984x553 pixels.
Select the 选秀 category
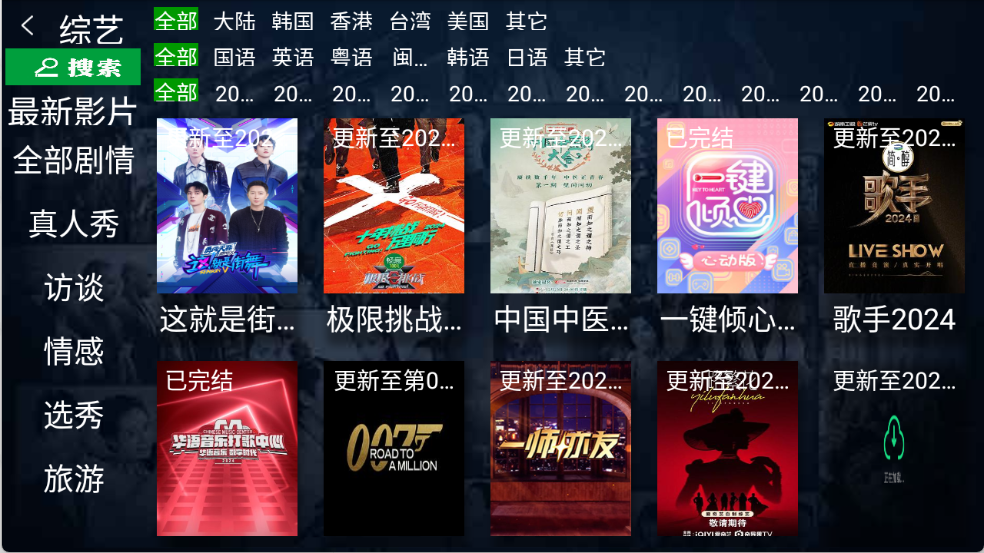click(73, 414)
